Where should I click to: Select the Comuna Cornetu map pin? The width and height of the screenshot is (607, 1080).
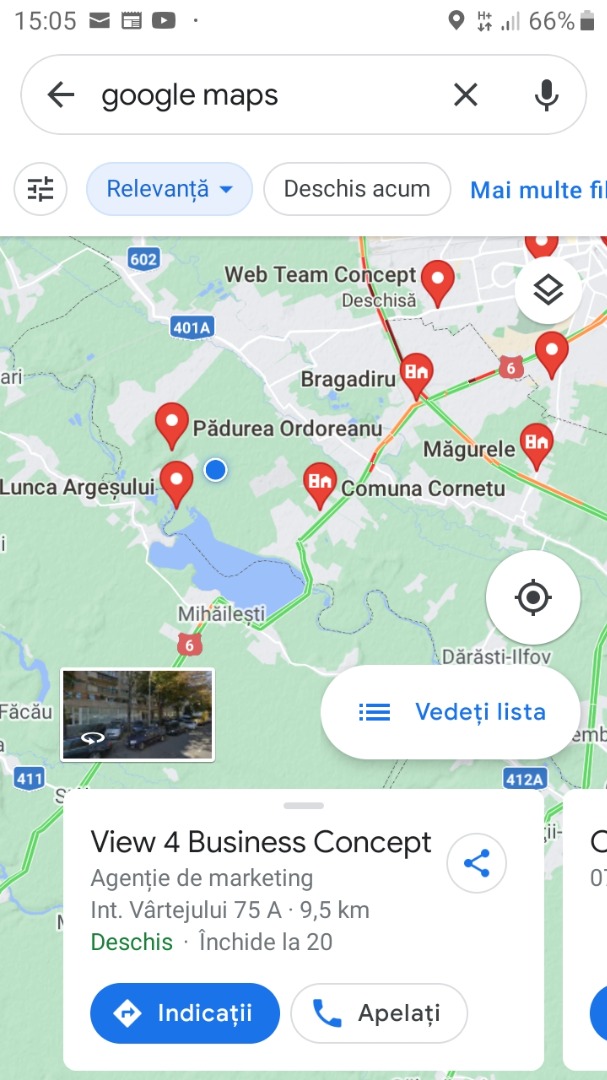tap(319, 484)
